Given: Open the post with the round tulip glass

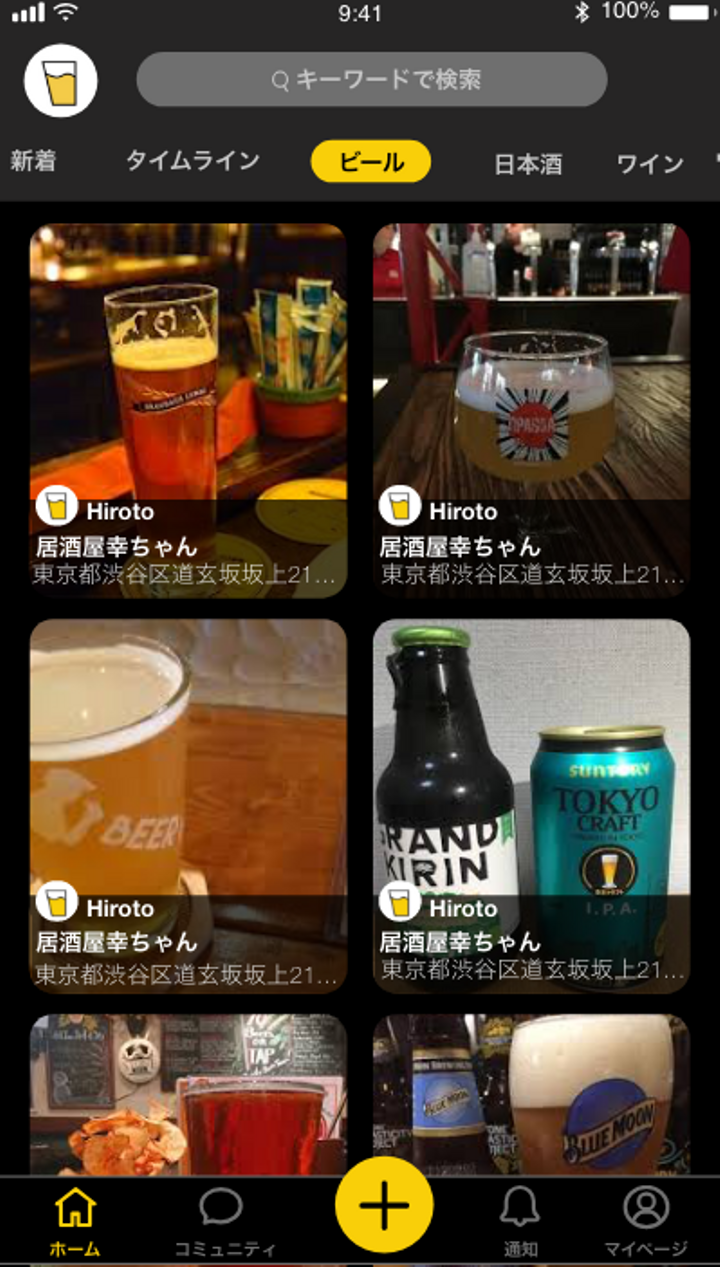Looking at the screenshot, I should click(x=531, y=380).
